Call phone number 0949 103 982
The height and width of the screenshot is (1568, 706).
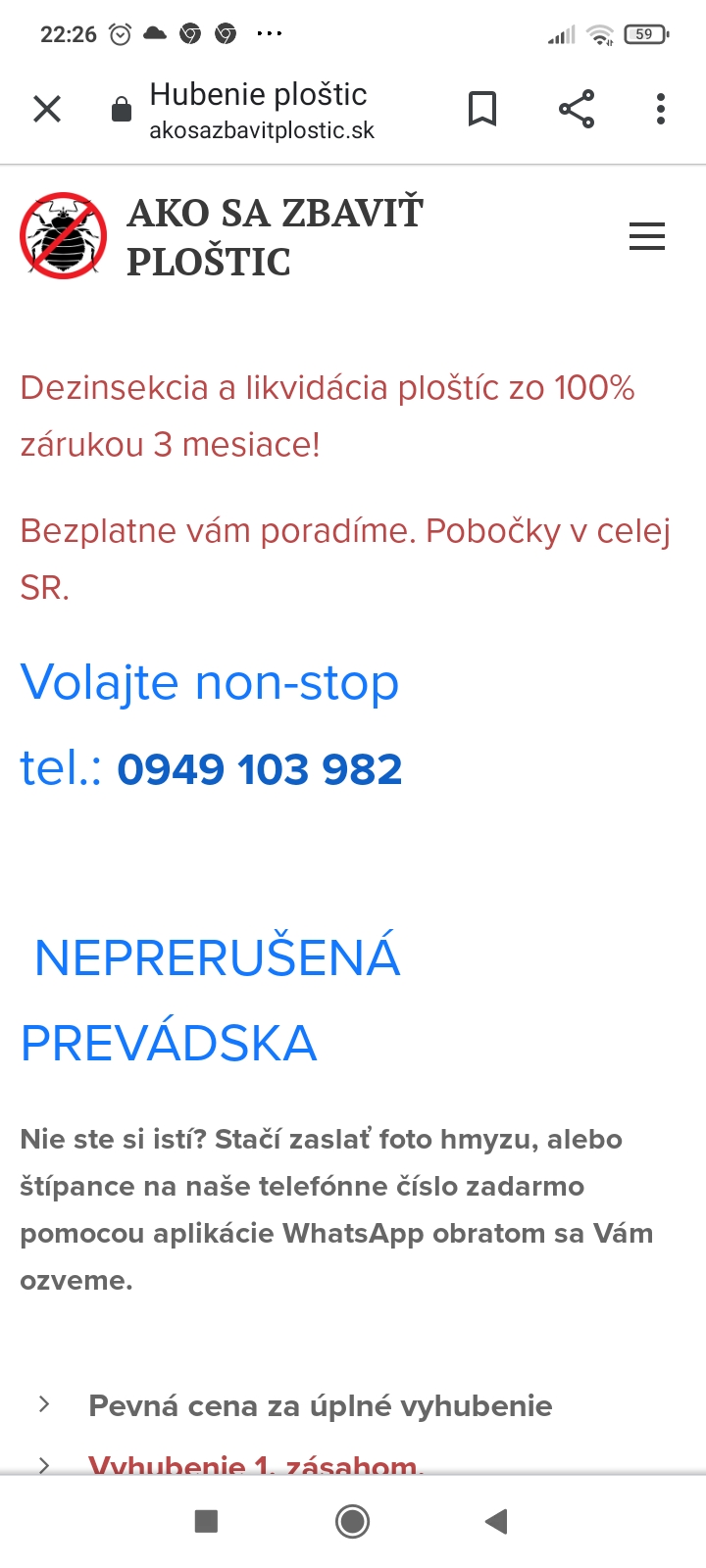[259, 769]
